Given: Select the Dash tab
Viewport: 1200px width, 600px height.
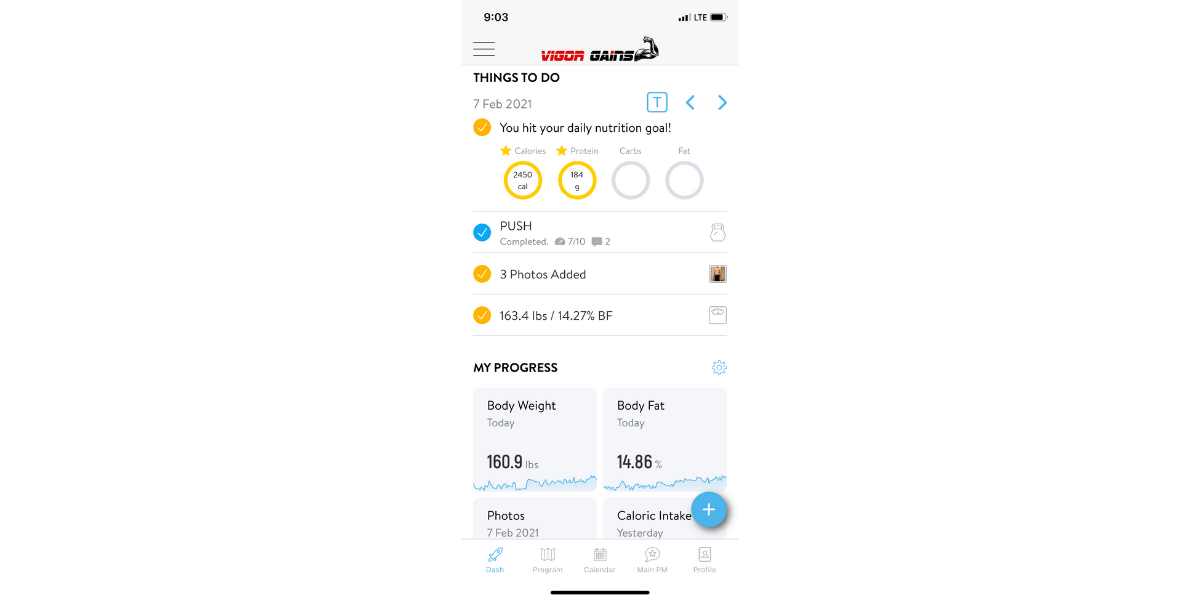Looking at the screenshot, I should pyautogui.click(x=495, y=559).
